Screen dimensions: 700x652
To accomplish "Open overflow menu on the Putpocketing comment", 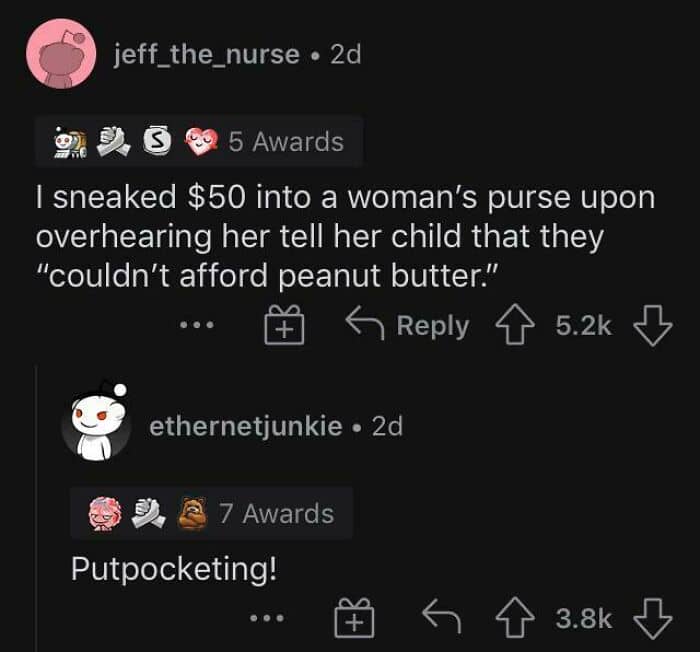I will point(267,619).
